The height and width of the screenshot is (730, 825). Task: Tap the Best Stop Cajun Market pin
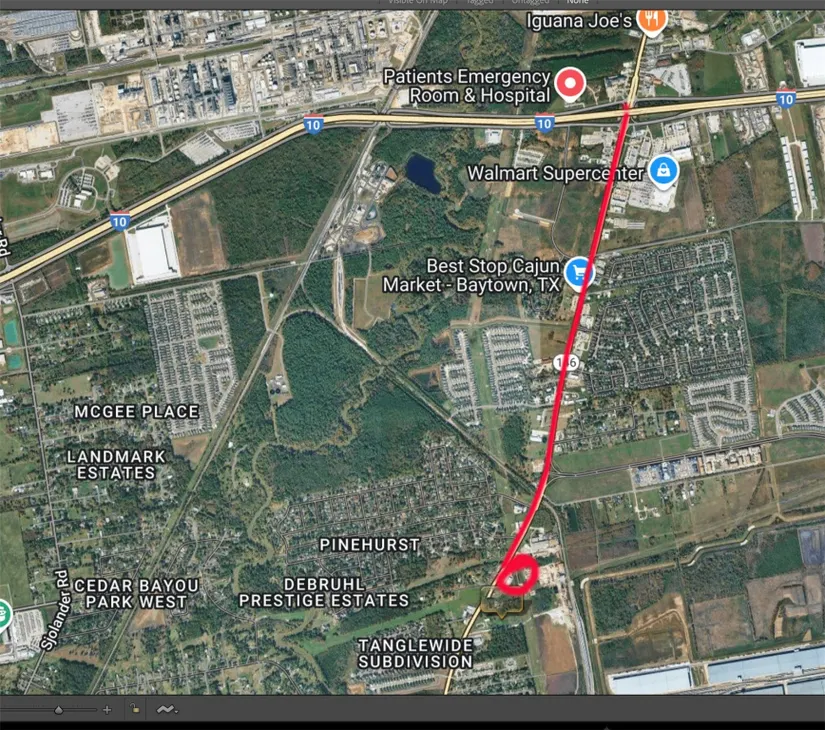click(576, 271)
